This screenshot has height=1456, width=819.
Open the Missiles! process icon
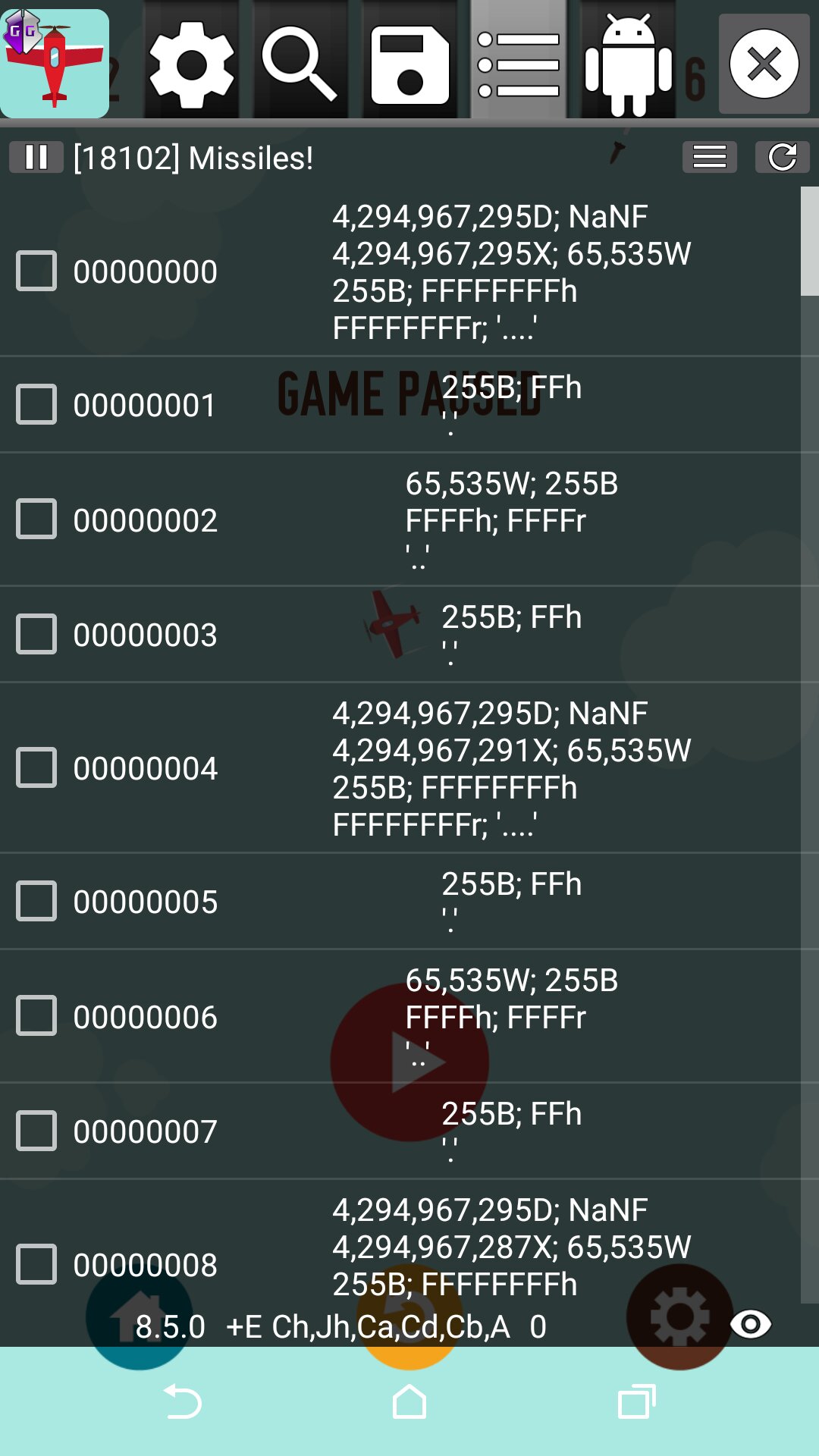[x=55, y=64]
